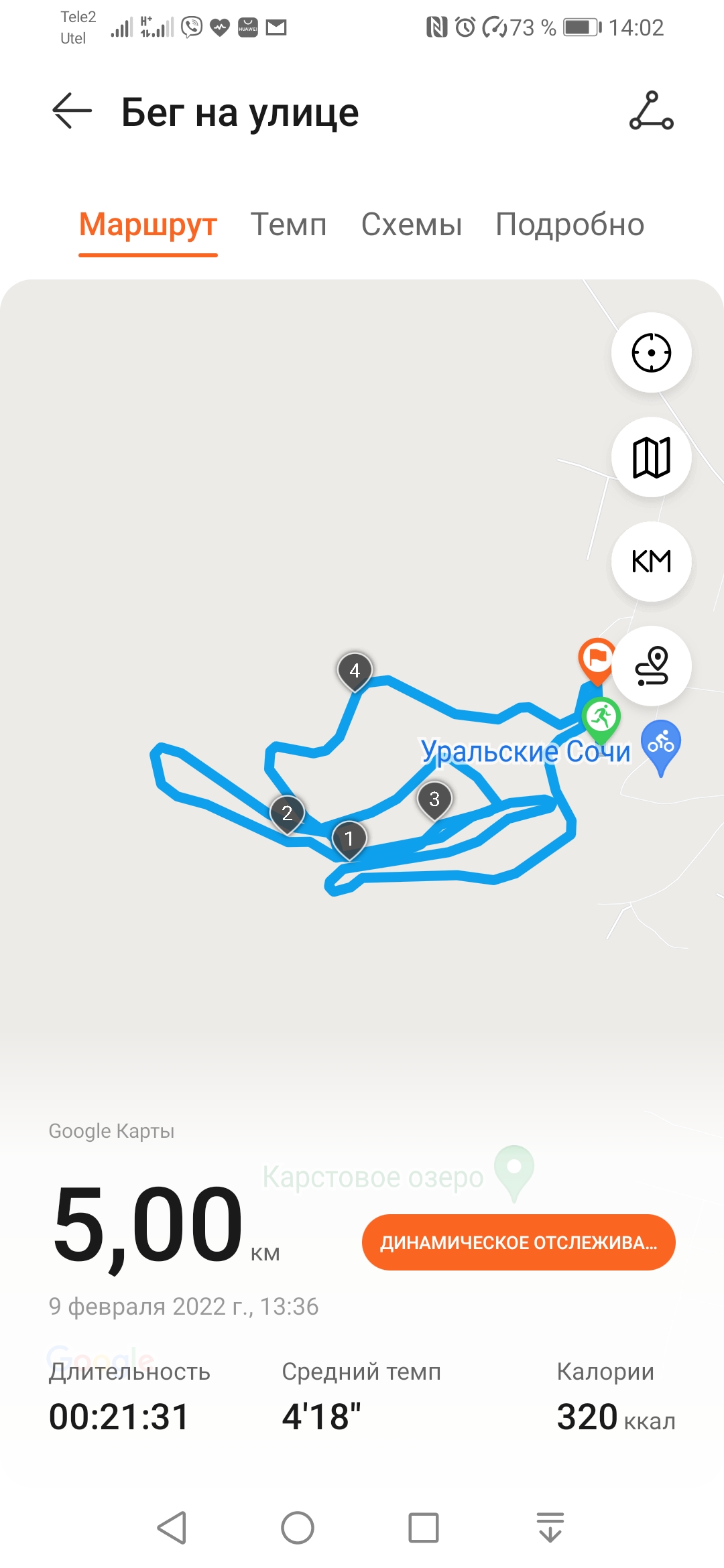Viewport: 724px width, 1568px height.
Task: Switch to the Темп tab
Action: (x=288, y=224)
